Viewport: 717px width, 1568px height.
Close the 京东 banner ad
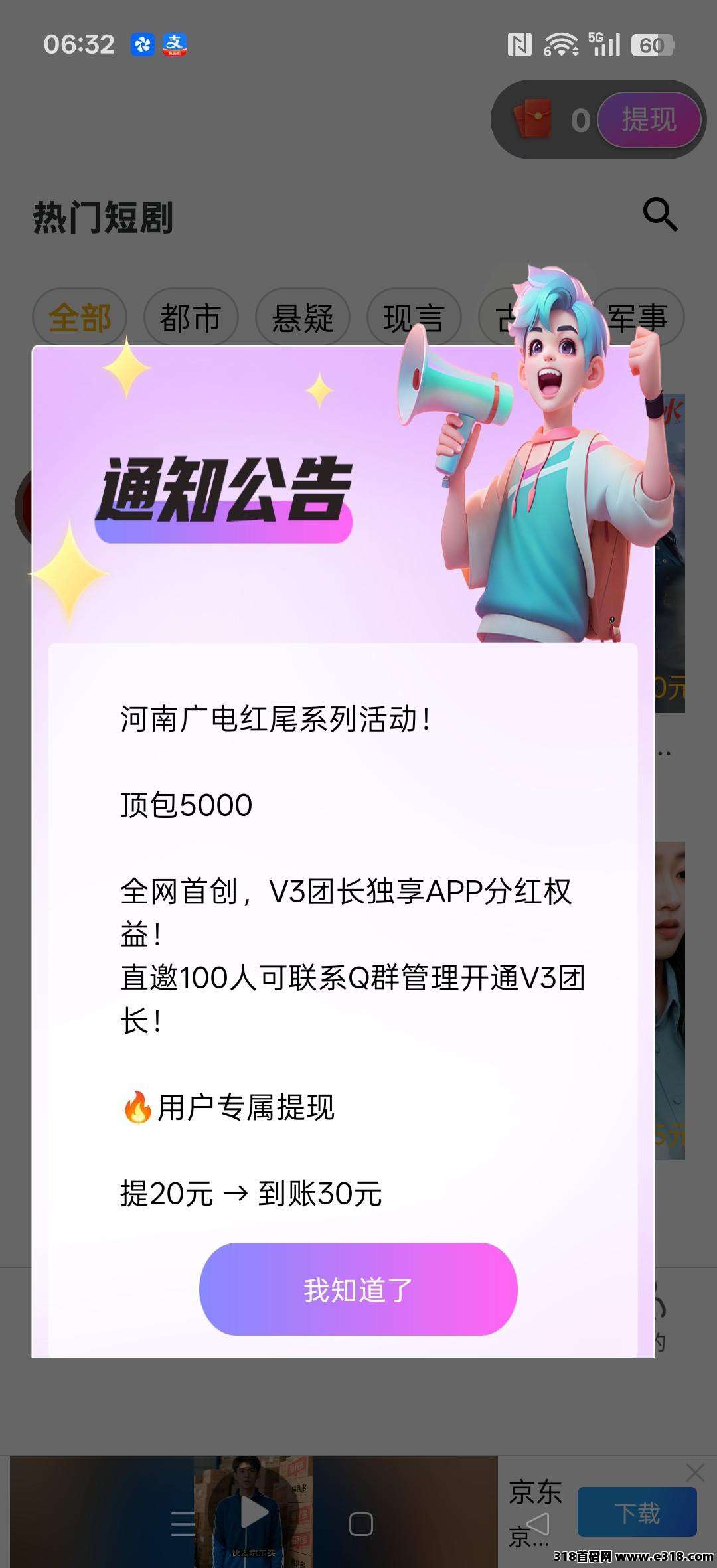695,1473
